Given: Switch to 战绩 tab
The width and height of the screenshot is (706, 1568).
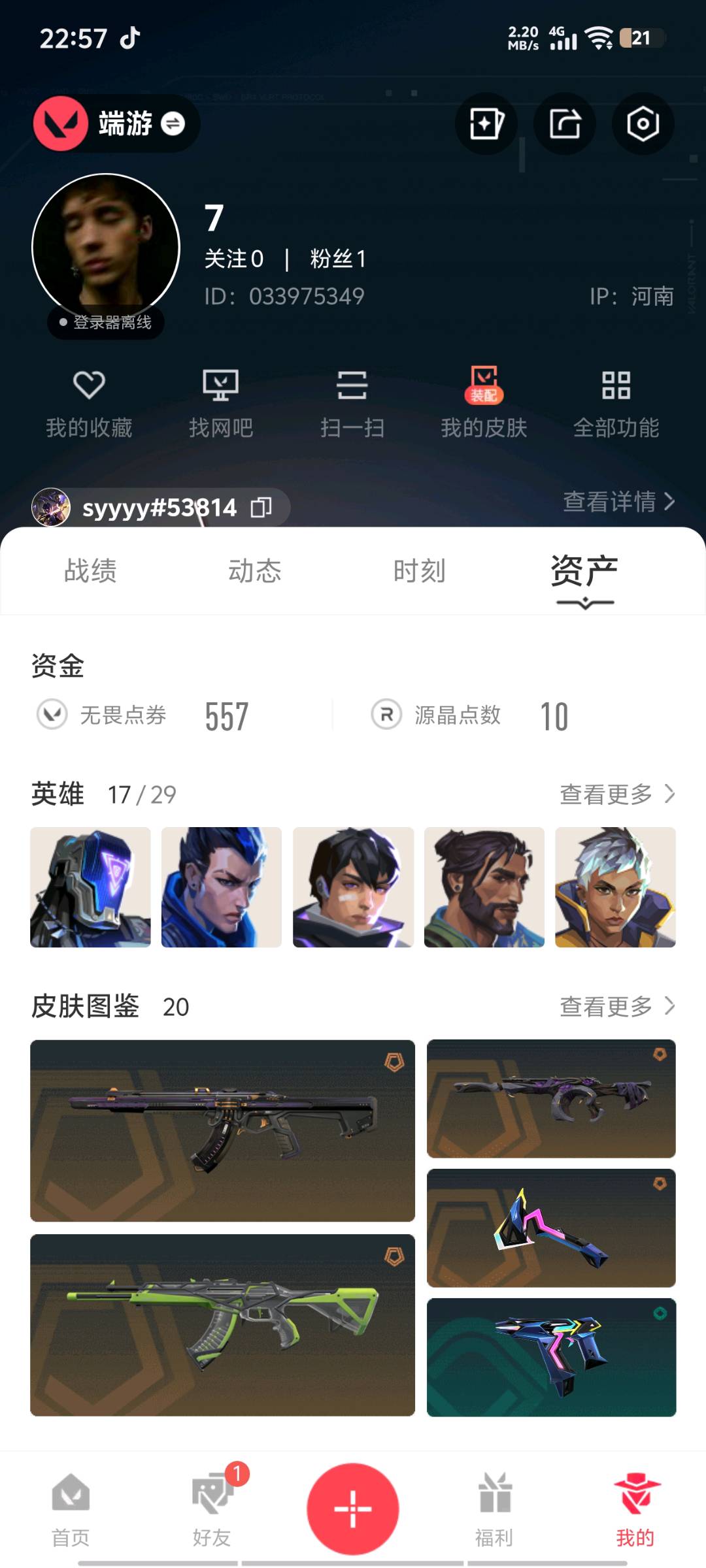Looking at the screenshot, I should pyautogui.click(x=90, y=571).
